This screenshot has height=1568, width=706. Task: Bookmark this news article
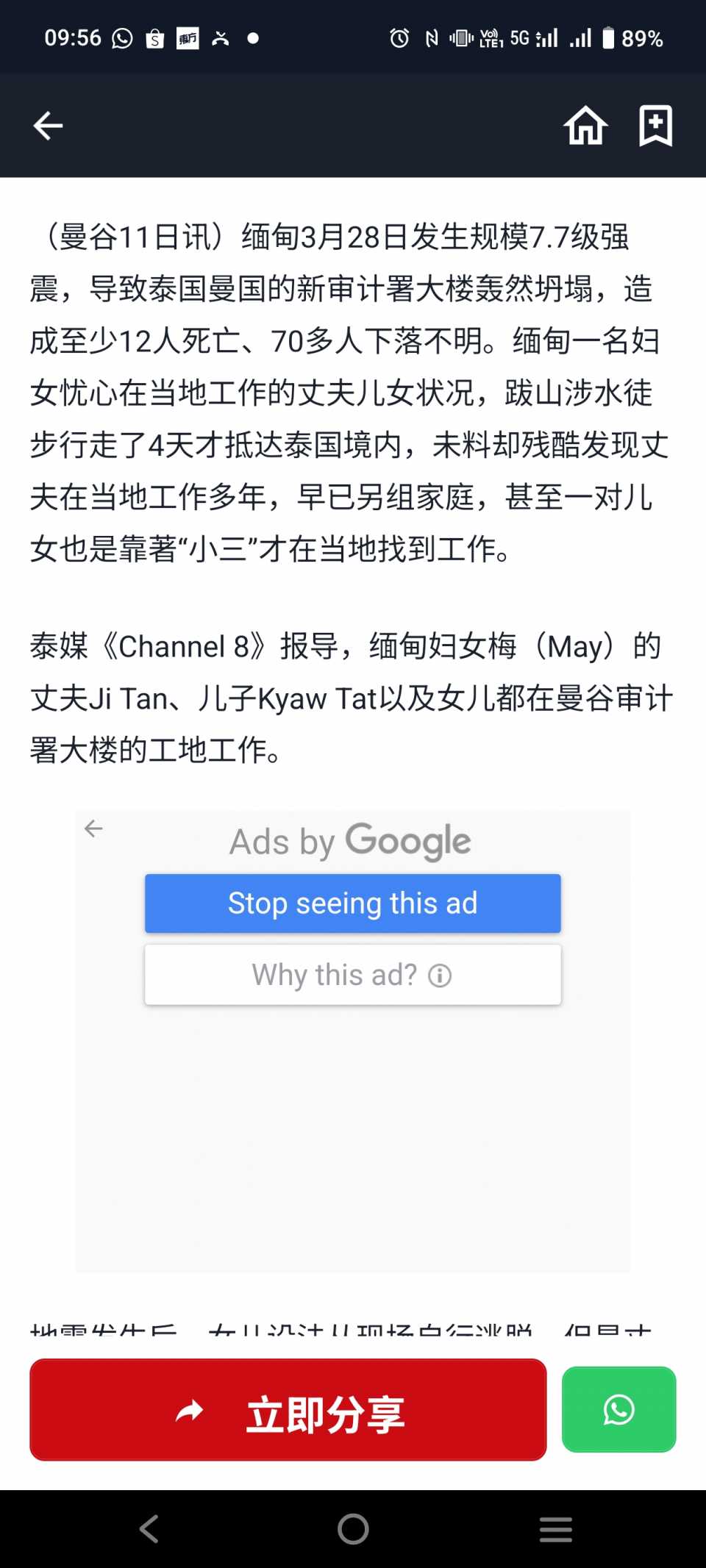pos(655,126)
